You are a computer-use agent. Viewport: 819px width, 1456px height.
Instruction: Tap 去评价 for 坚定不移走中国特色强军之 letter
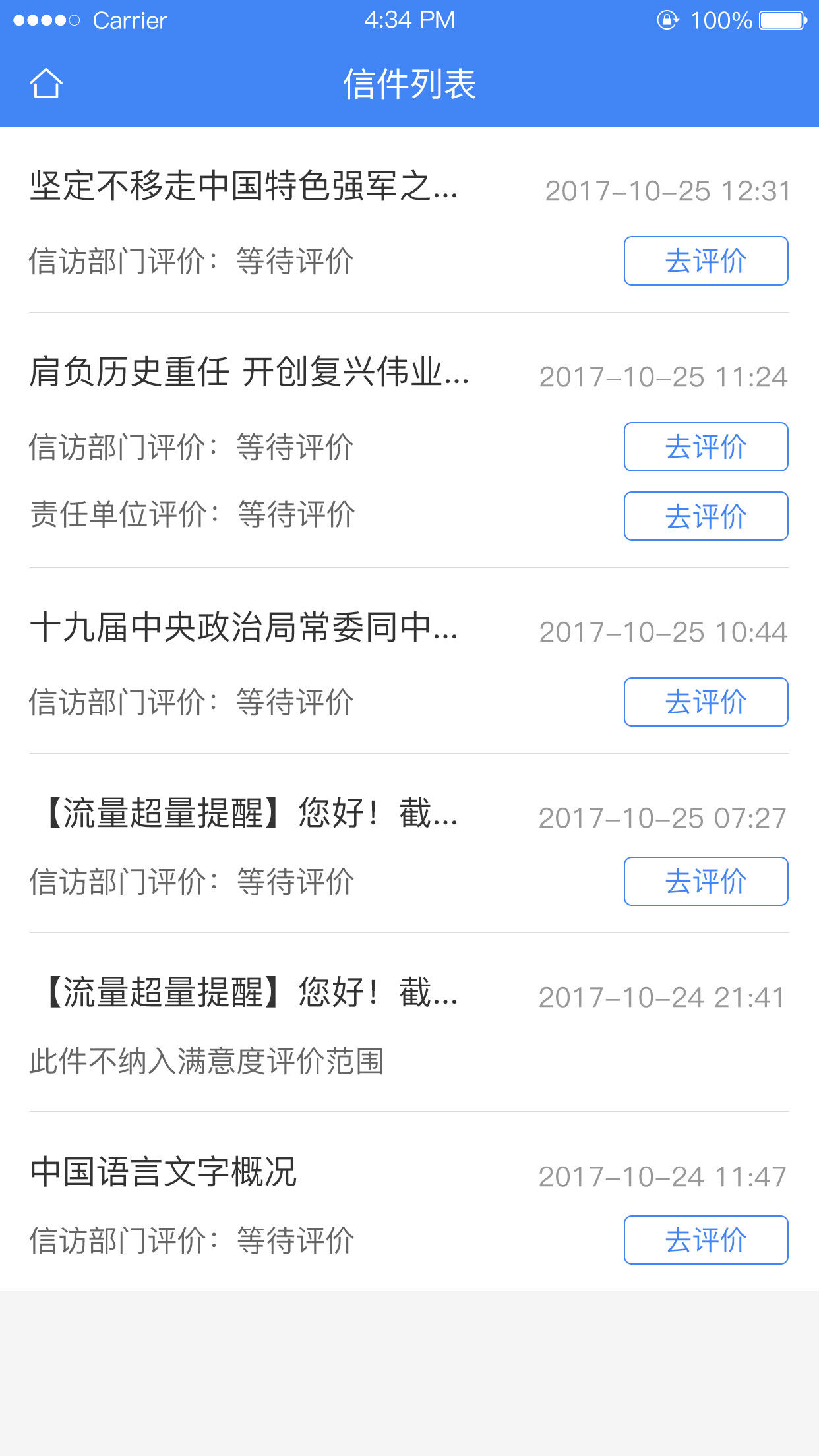(705, 261)
